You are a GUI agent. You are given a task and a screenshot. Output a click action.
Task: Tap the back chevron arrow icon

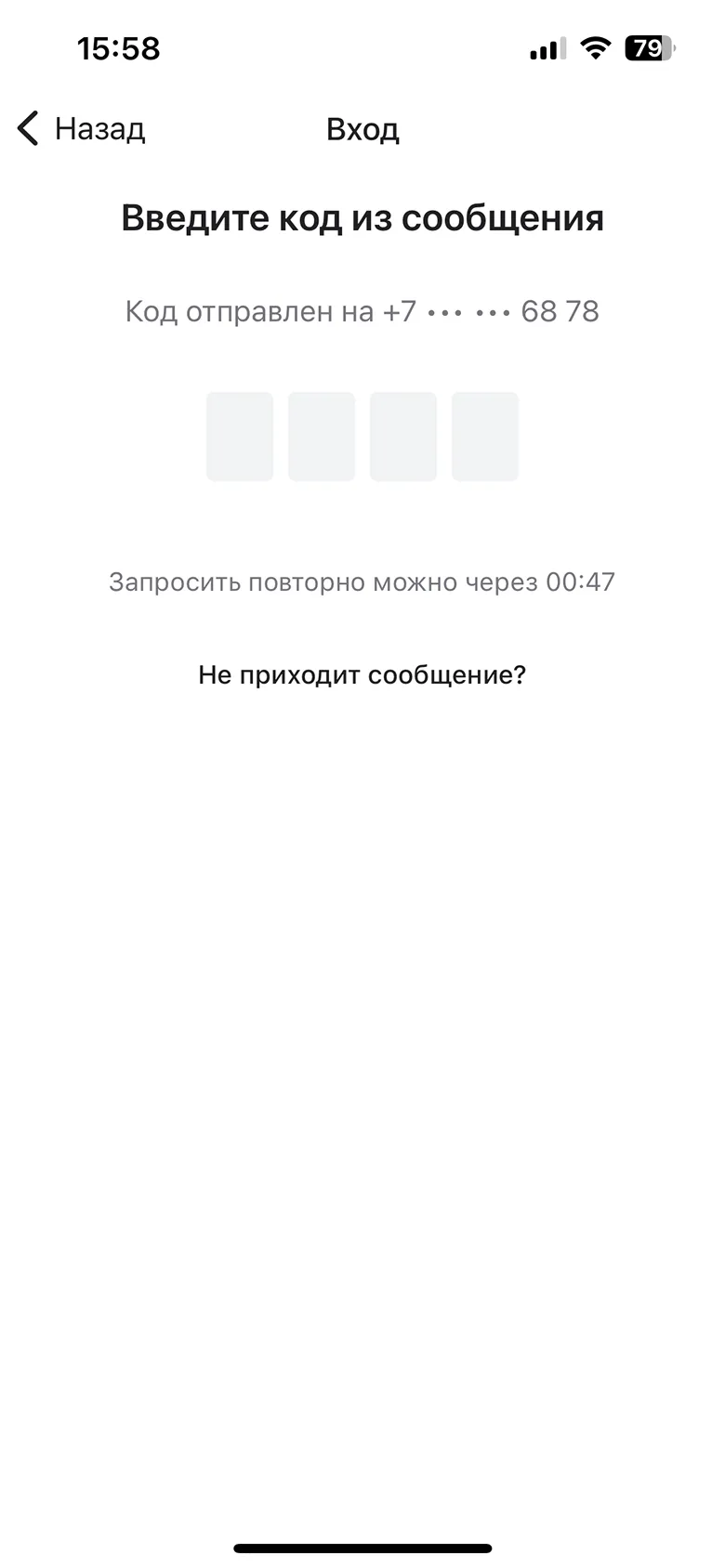pyautogui.click(x=26, y=128)
